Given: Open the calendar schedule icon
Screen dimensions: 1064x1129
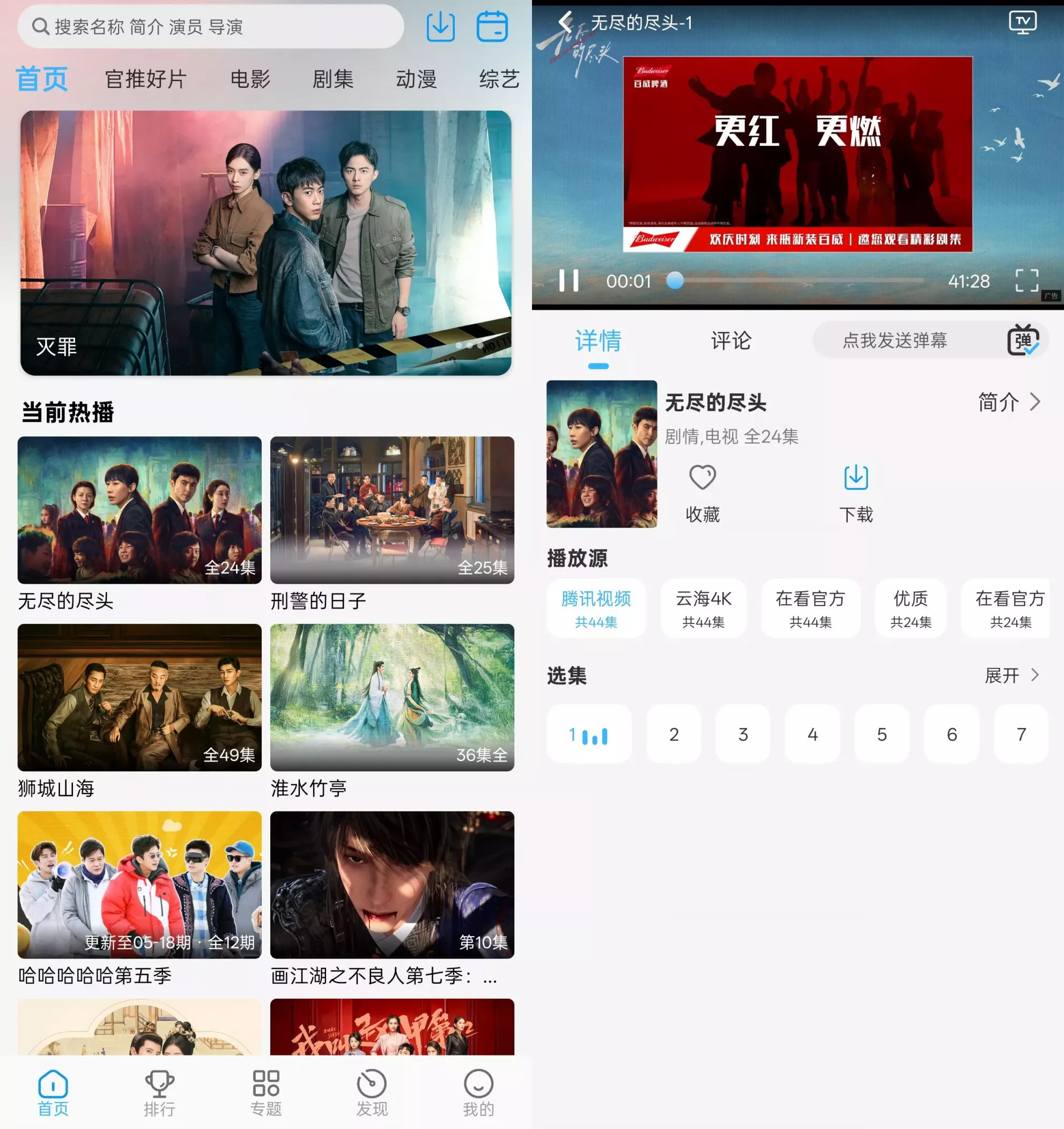Looking at the screenshot, I should (x=491, y=27).
